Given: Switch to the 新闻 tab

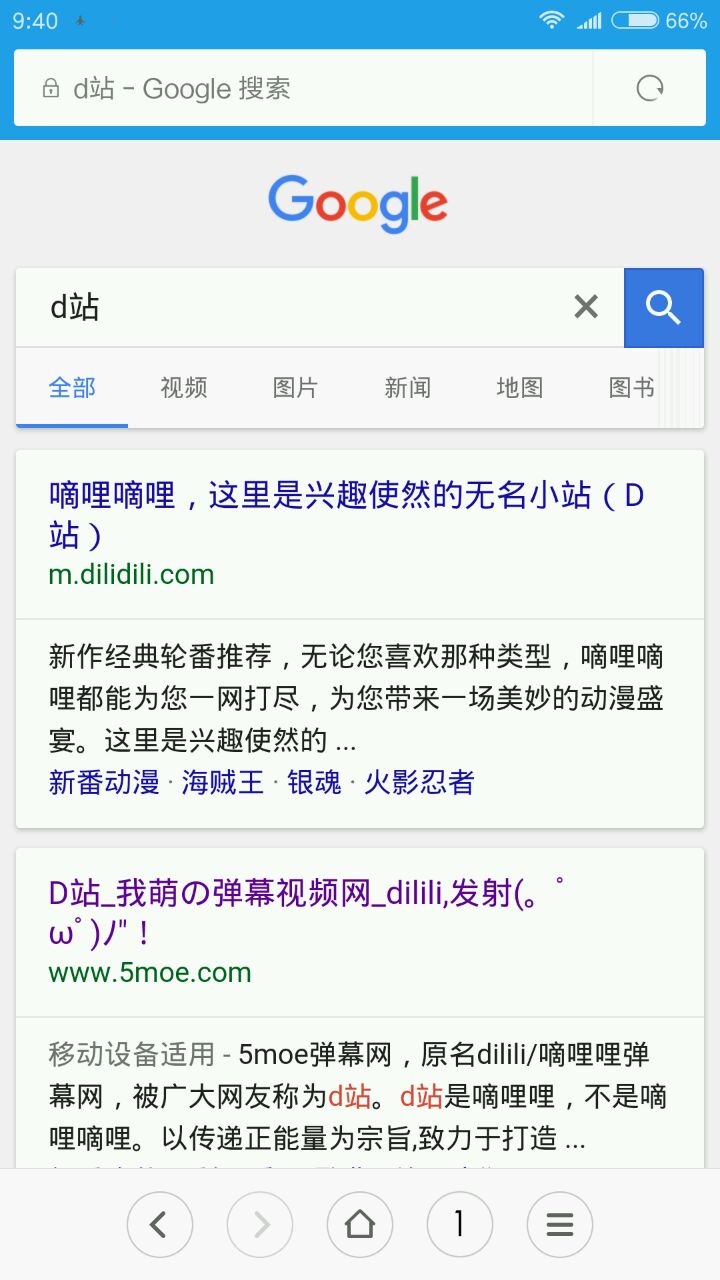Looking at the screenshot, I should coord(408,388).
